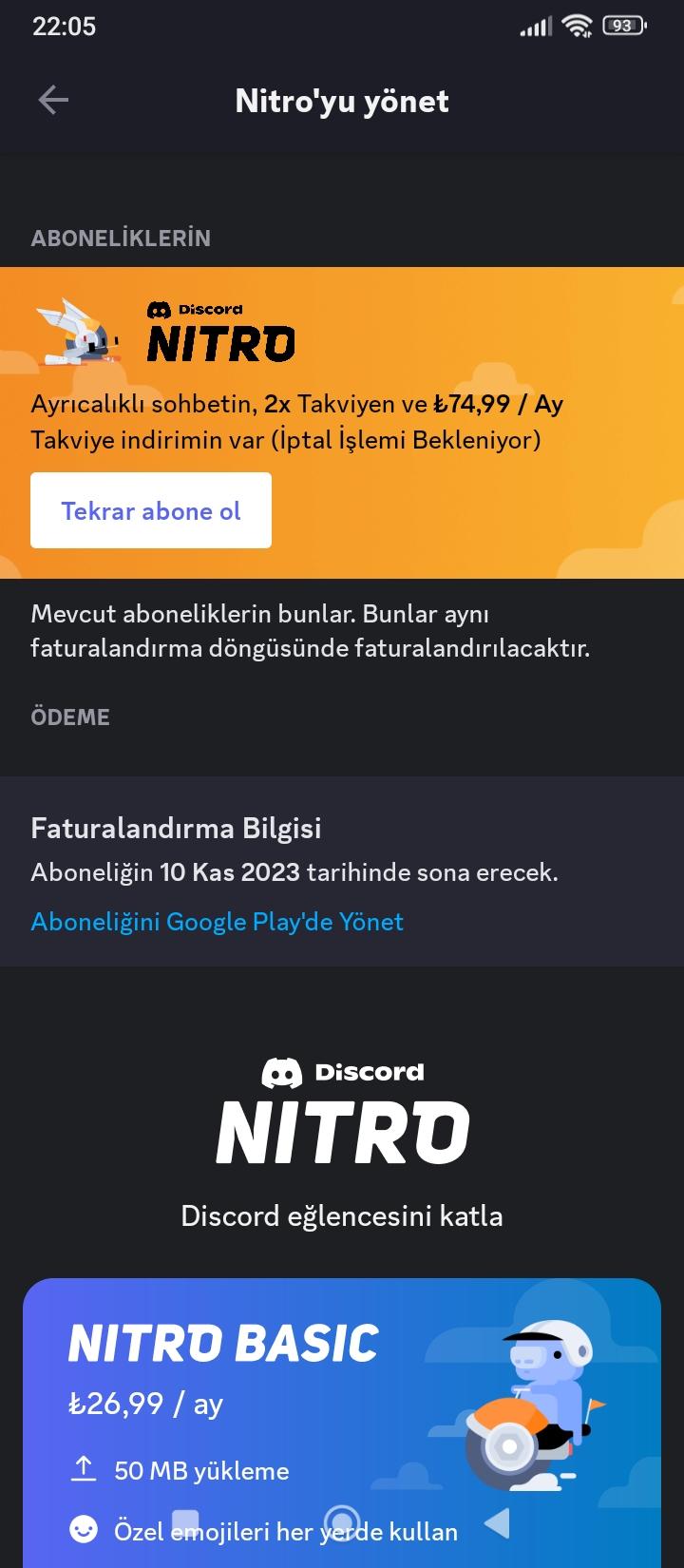
Task: Tap the Nitro'yu yönet title text
Action: pyautogui.click(x=342, y=101)
